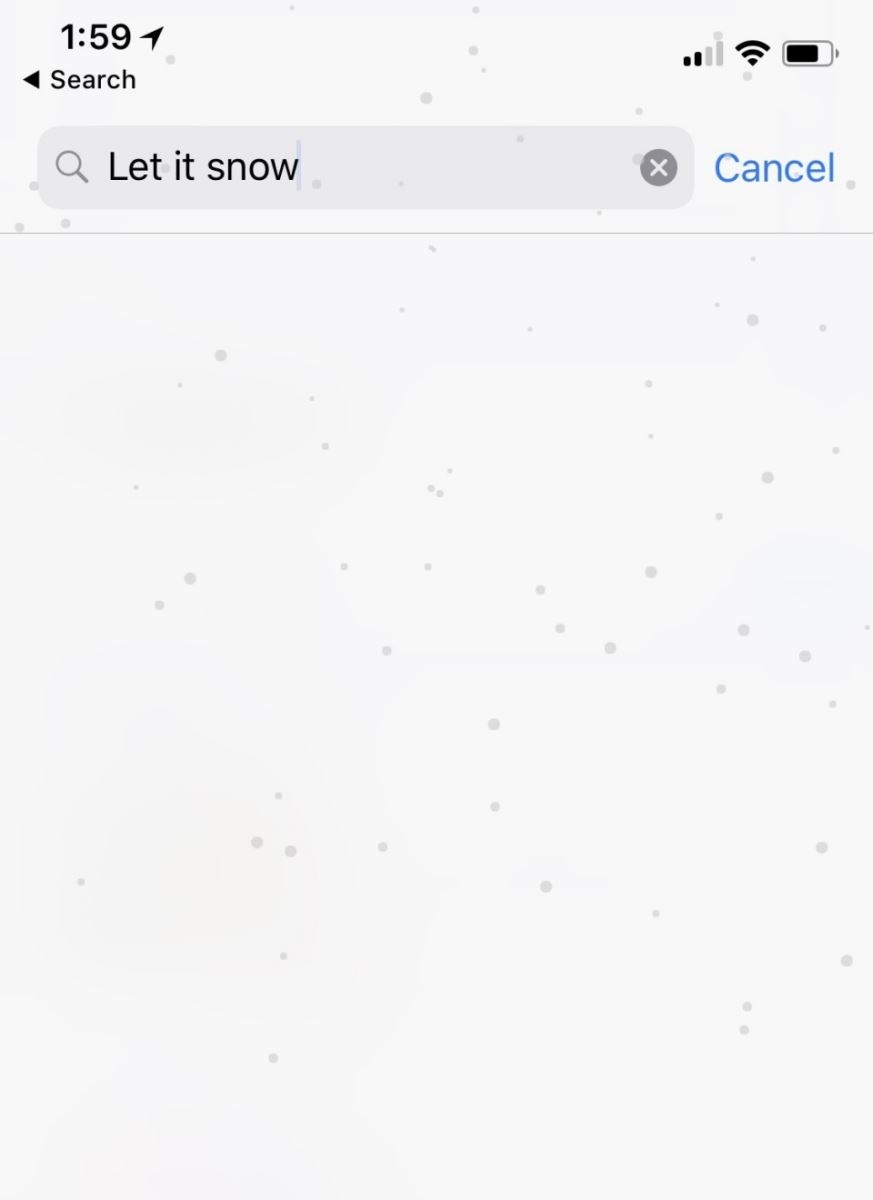Tap Search to go back
Image resolution: width=873 pixels, height=1200 pixels.
click(80, 80)
